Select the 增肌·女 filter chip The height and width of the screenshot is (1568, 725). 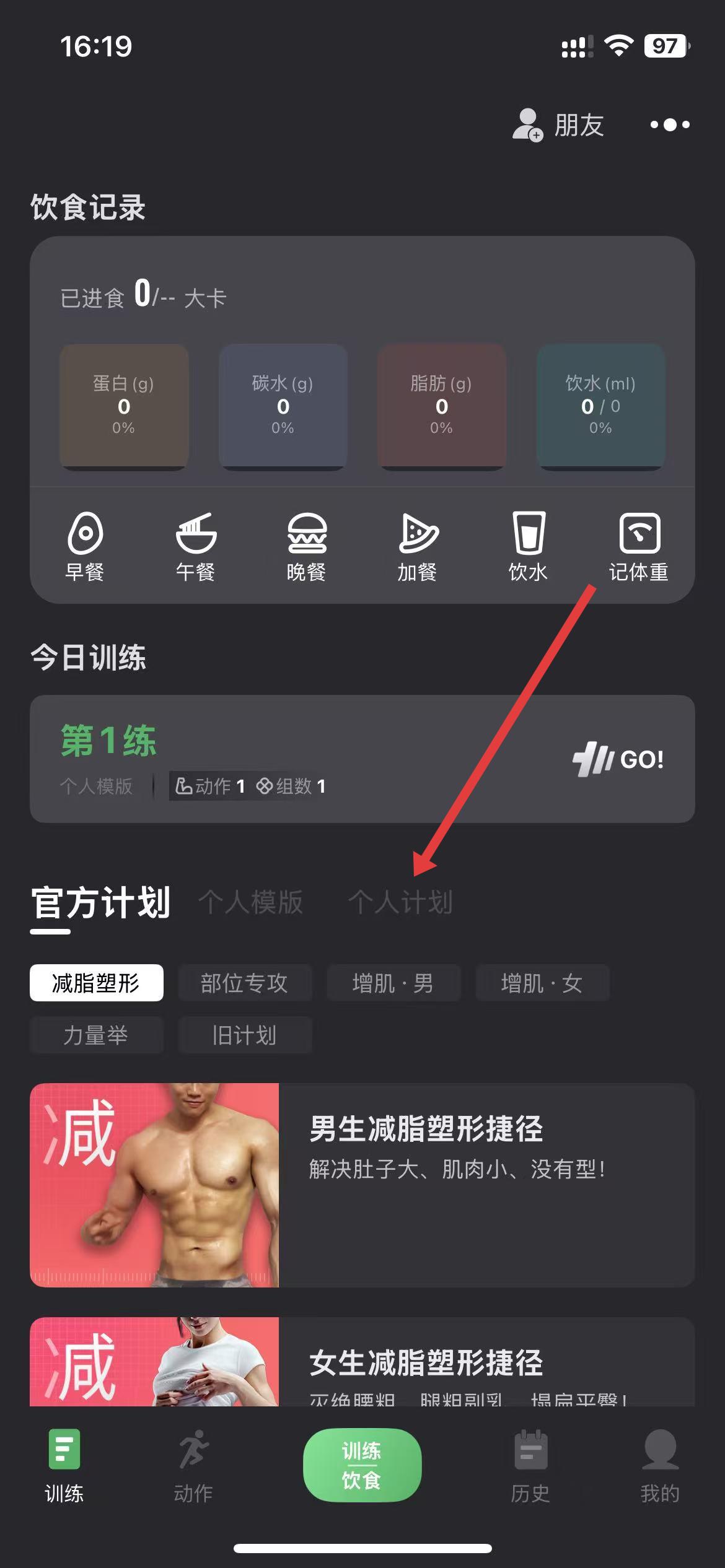542,983
